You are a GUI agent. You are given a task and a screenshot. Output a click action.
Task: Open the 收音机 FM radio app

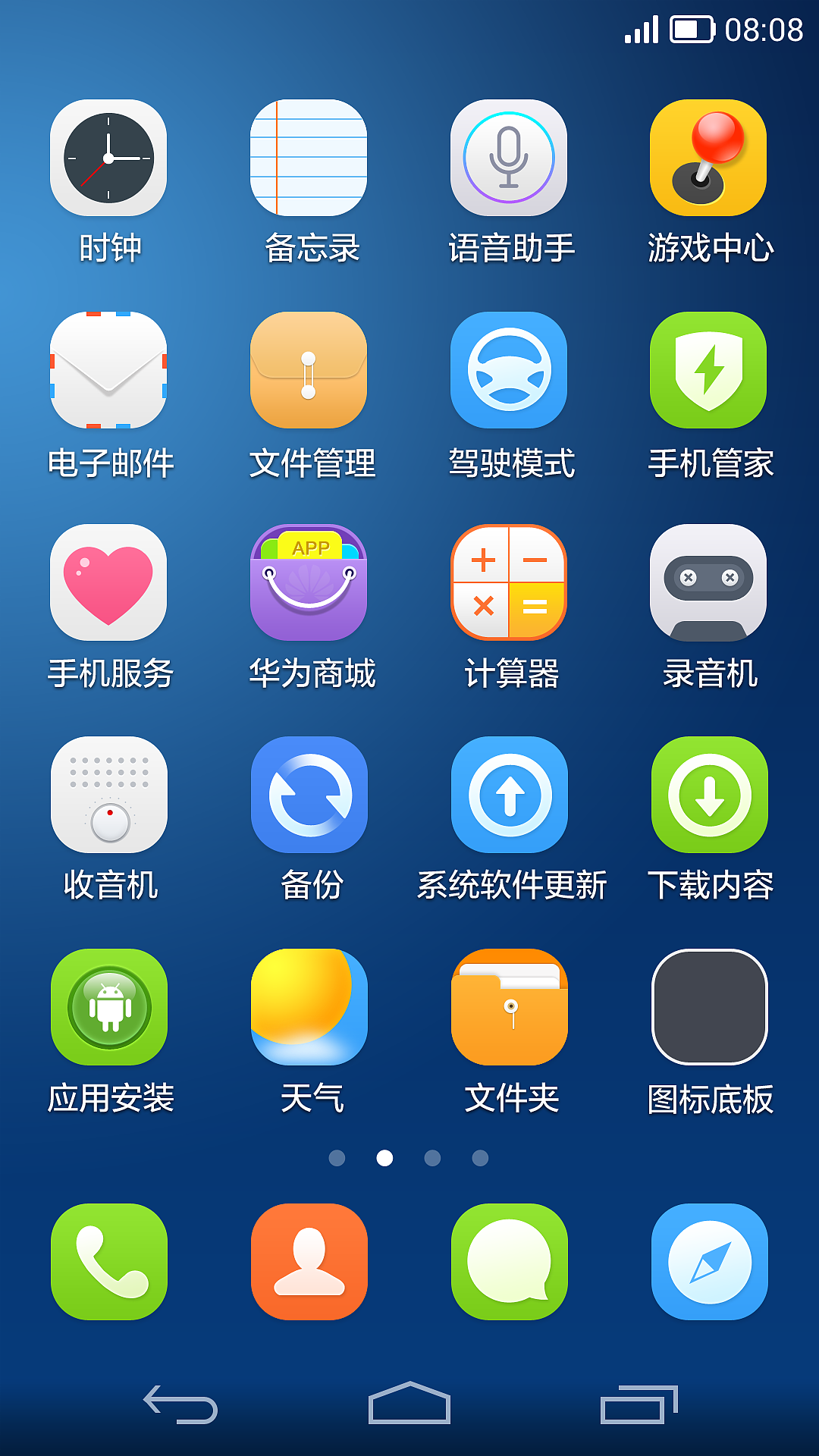point(108,795)
